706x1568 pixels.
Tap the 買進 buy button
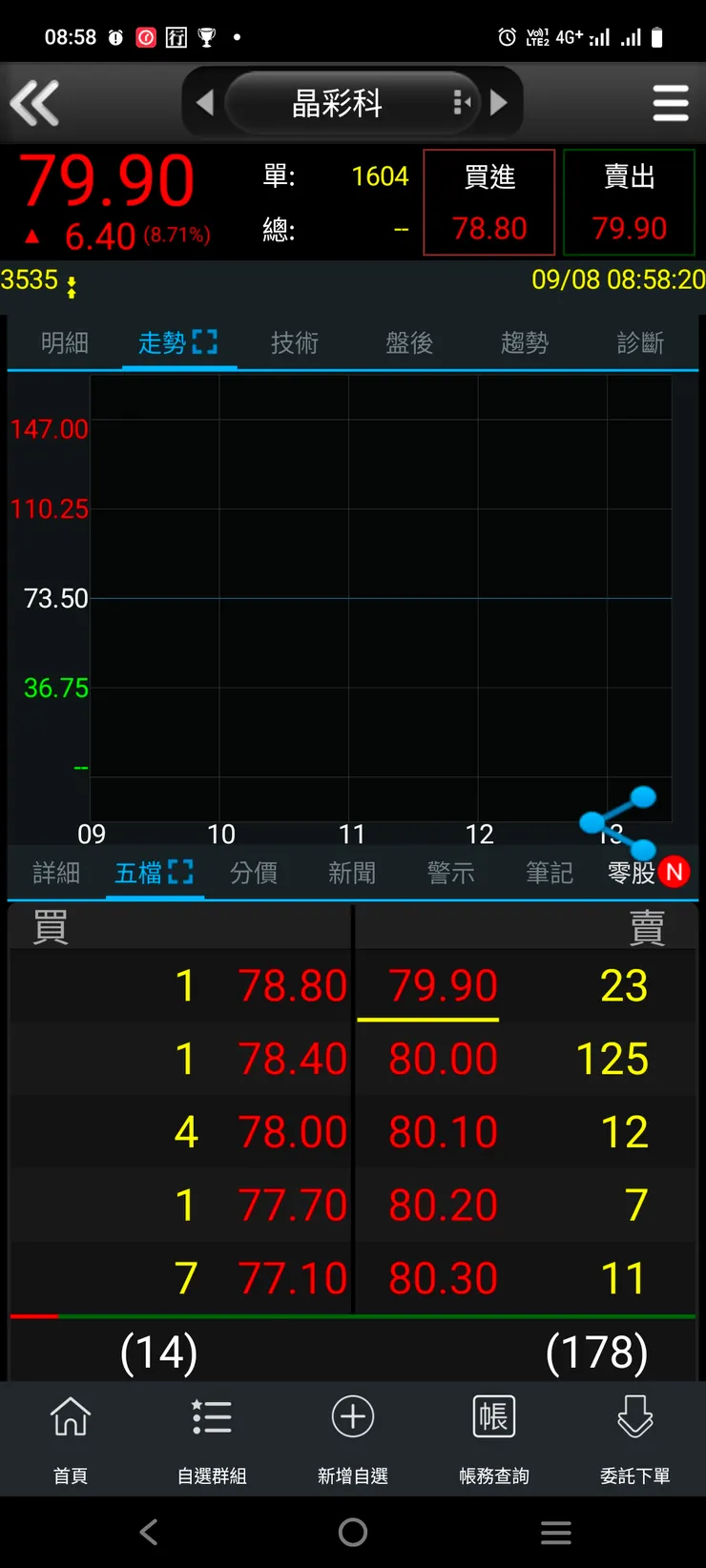(488, 202)
